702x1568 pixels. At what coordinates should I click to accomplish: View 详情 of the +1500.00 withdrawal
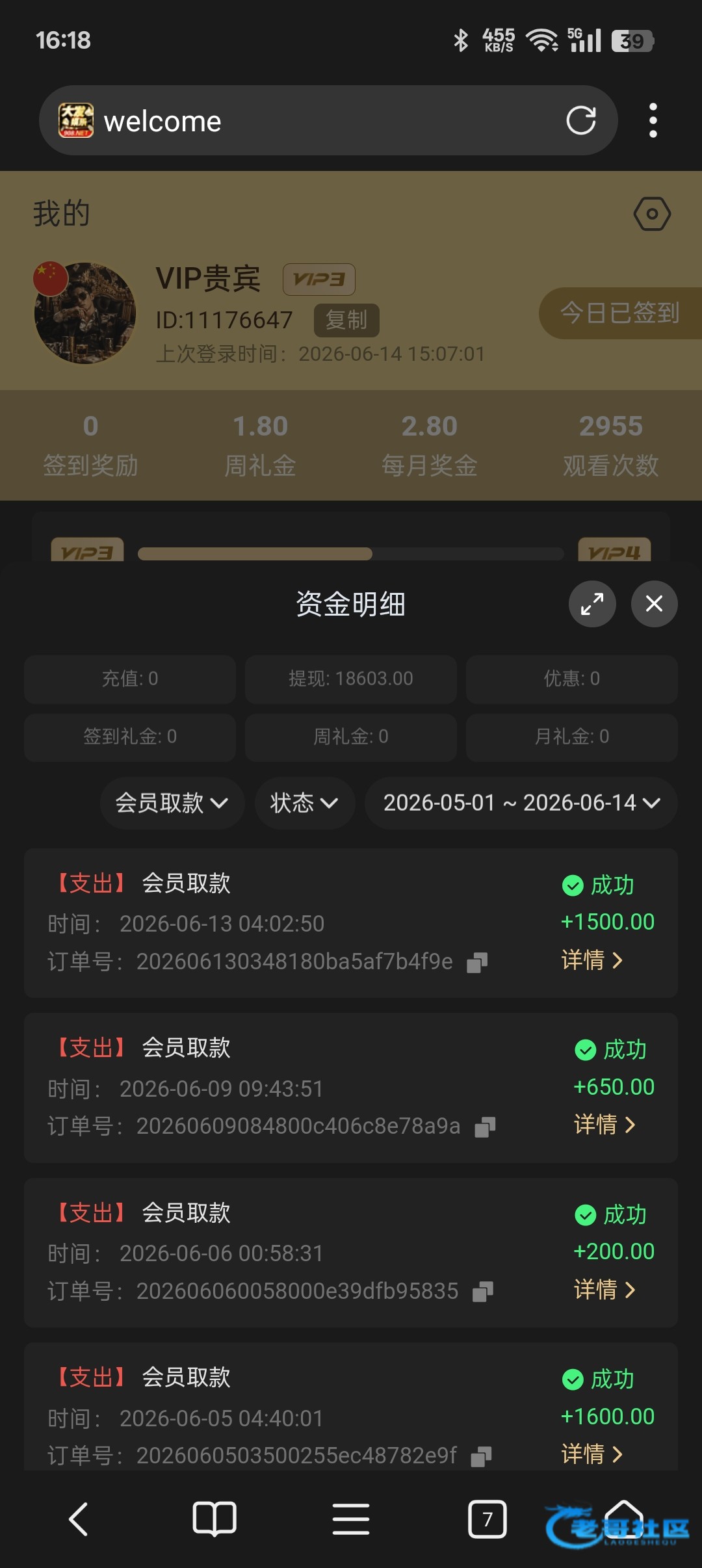(592, 960)
